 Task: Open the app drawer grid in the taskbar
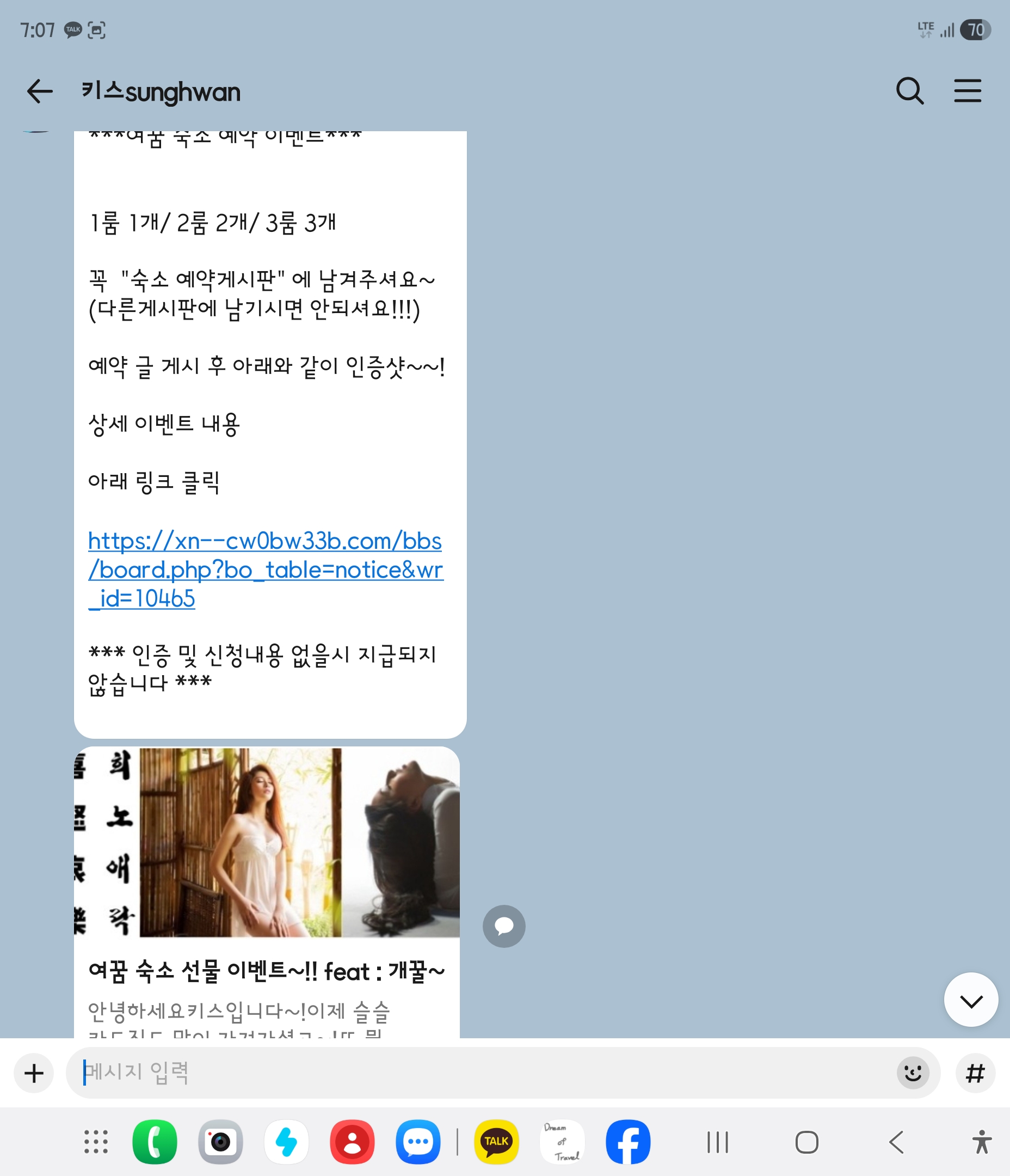pos(96,1141)
